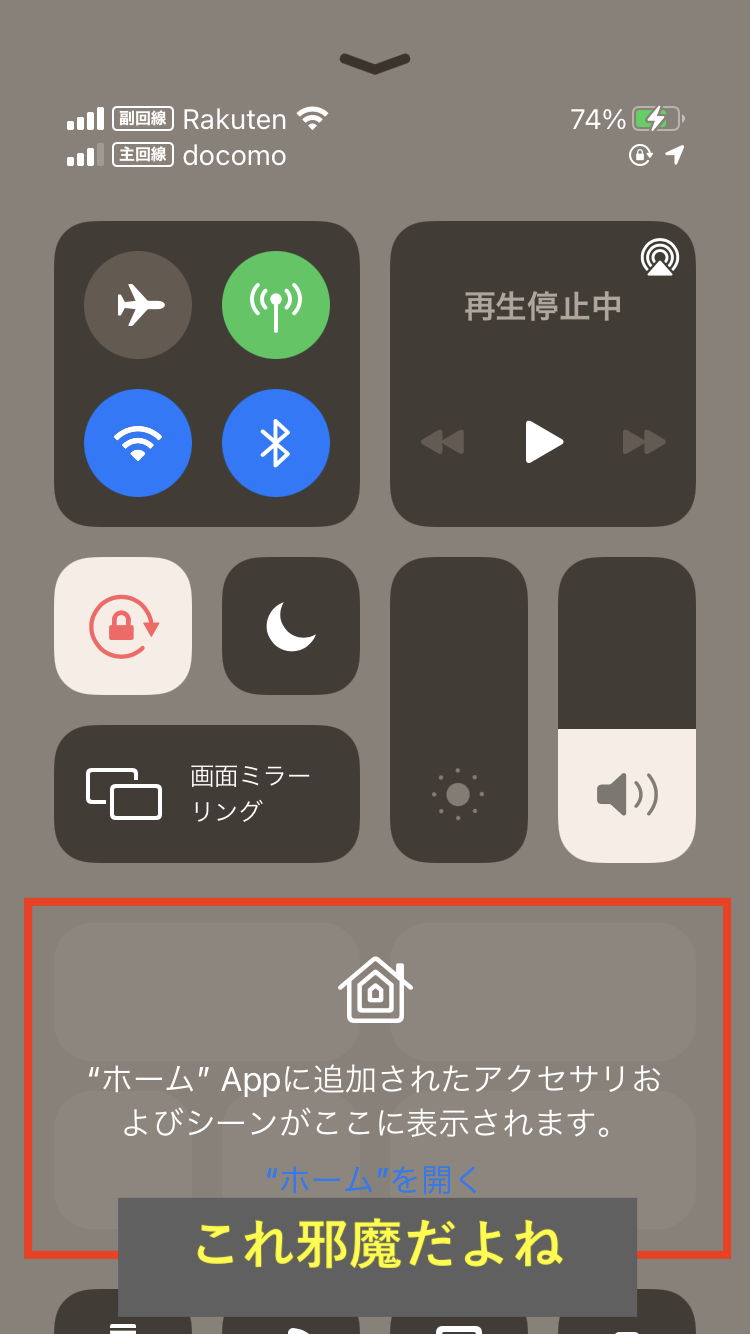This screenshot has height=1334, width=750.
Task: Tap the volume slider
Action: click(626, 710)
